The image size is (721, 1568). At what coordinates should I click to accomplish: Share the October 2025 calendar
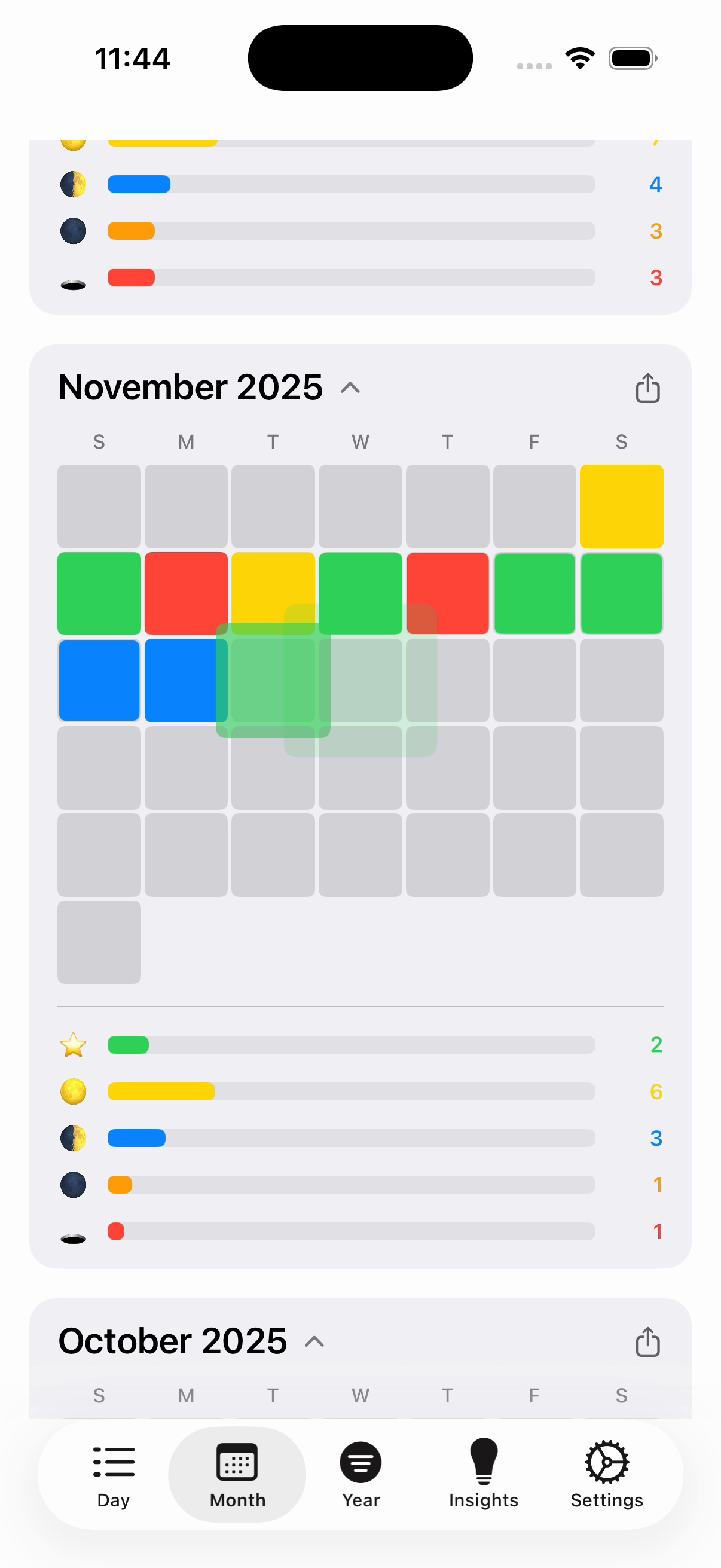pos(647,1341)
